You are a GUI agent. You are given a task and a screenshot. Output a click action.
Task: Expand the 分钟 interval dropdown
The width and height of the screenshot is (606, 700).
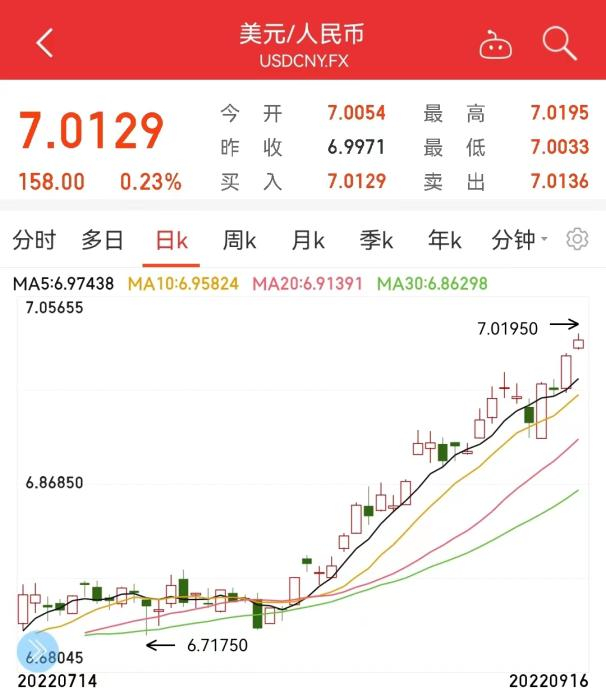520,240
